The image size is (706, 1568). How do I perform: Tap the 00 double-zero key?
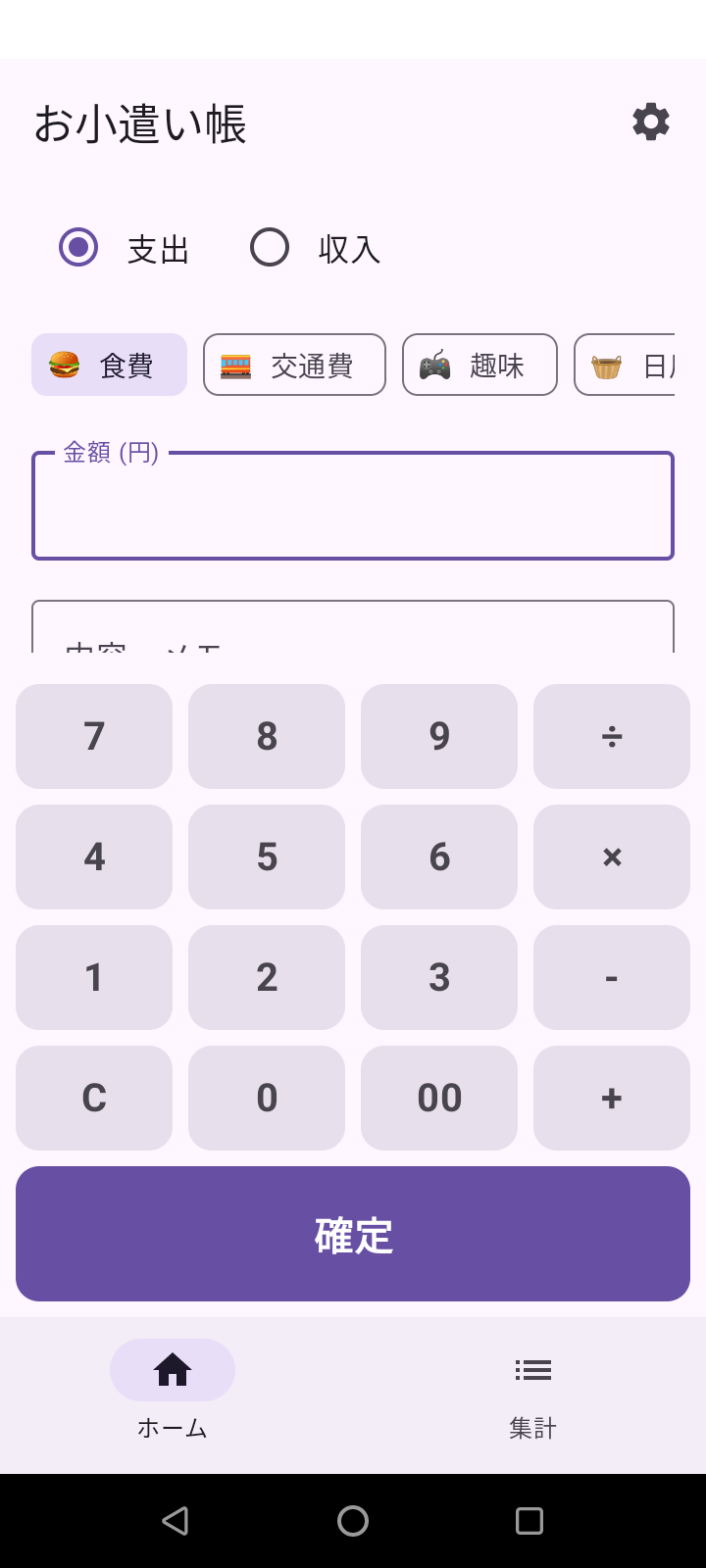[438, 1098]
